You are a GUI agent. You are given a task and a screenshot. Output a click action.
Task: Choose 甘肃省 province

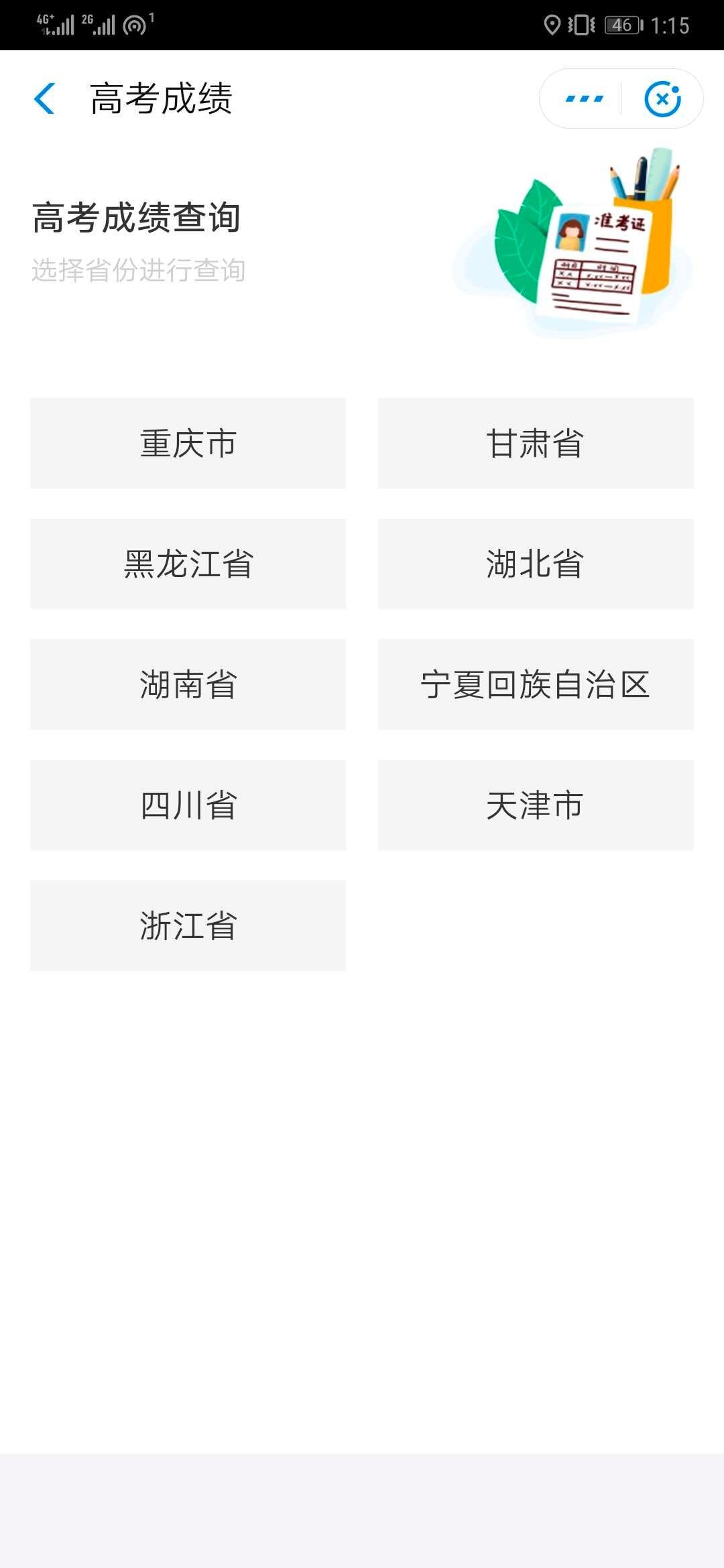click(x=535, y=443)
